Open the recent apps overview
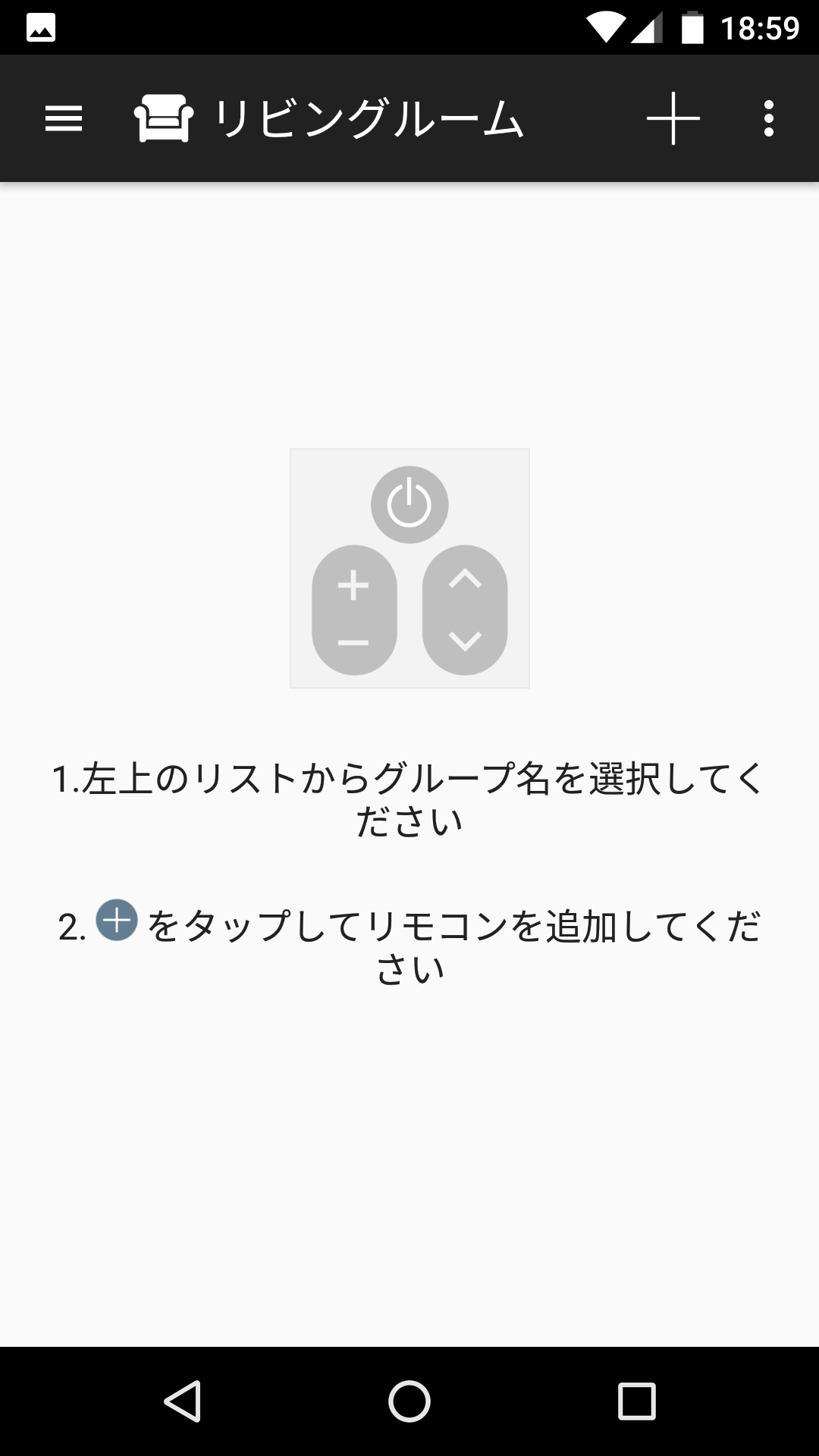This screenshot has height=1456, width=819. point(637,1401)
